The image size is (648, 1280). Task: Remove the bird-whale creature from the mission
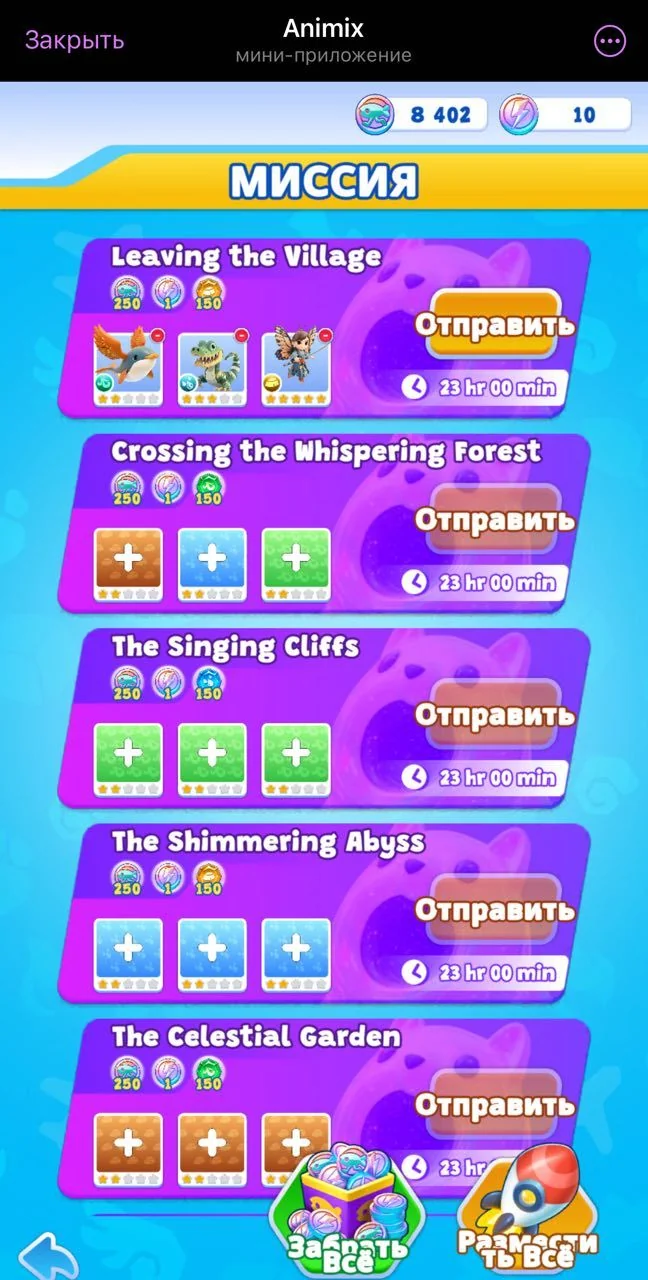pyautogui.click(x=157, y=335)
